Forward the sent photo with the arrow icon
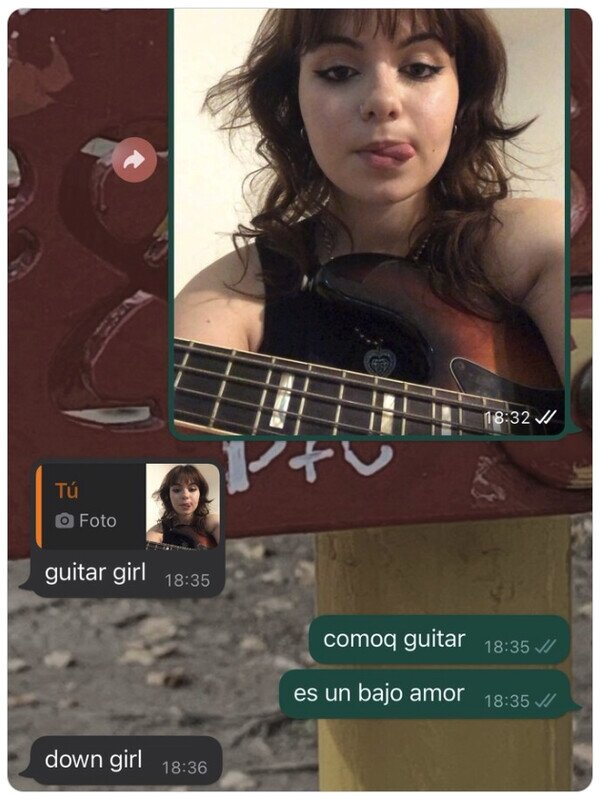 tap(134, 160)
